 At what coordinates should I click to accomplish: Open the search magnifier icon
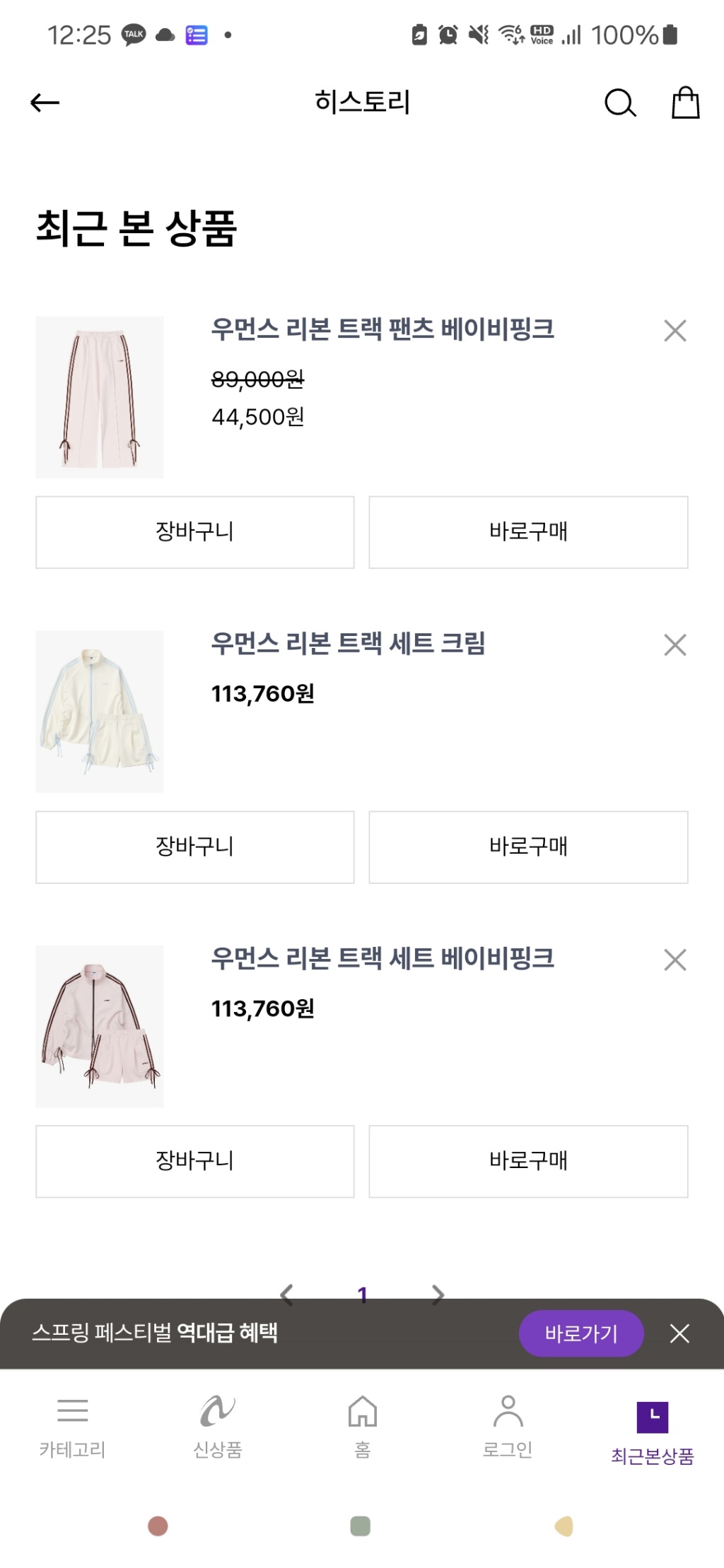pyautogui.click(x=620, y=103)
